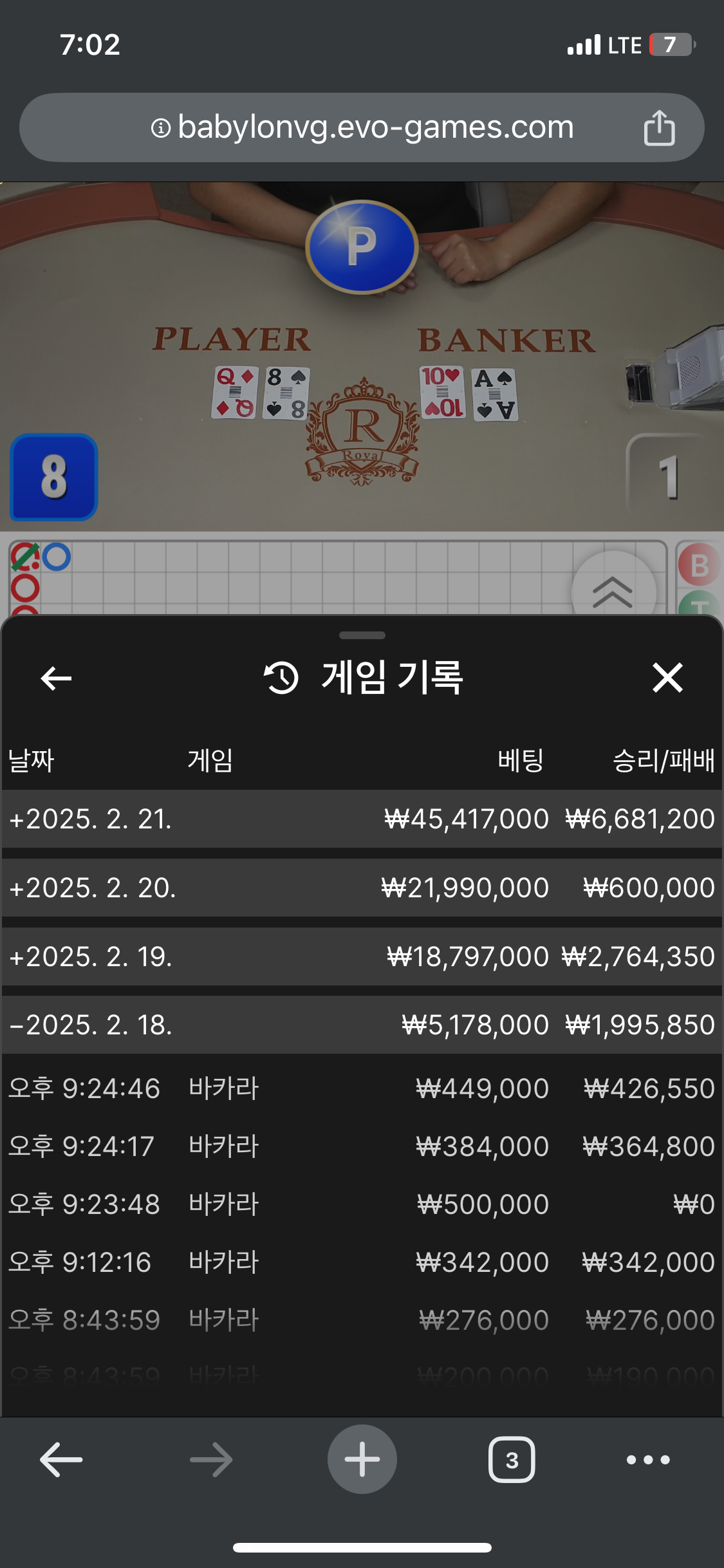724x1568 pixels.
Task: Tap the babylonvg.evo-games.com address bar
Action: (362, 127)
